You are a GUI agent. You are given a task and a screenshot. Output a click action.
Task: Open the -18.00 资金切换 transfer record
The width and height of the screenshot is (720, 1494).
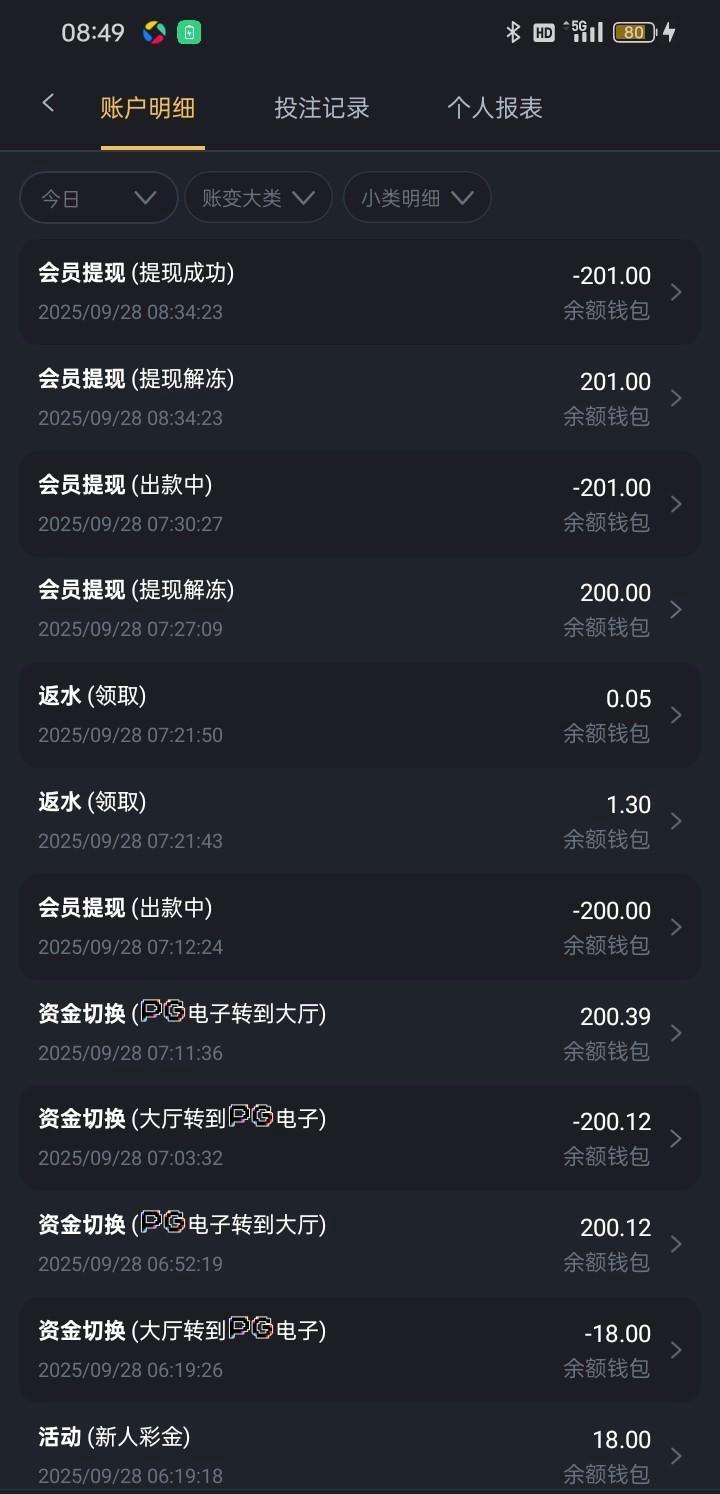pyautogui.click(x=359, y=1350)
